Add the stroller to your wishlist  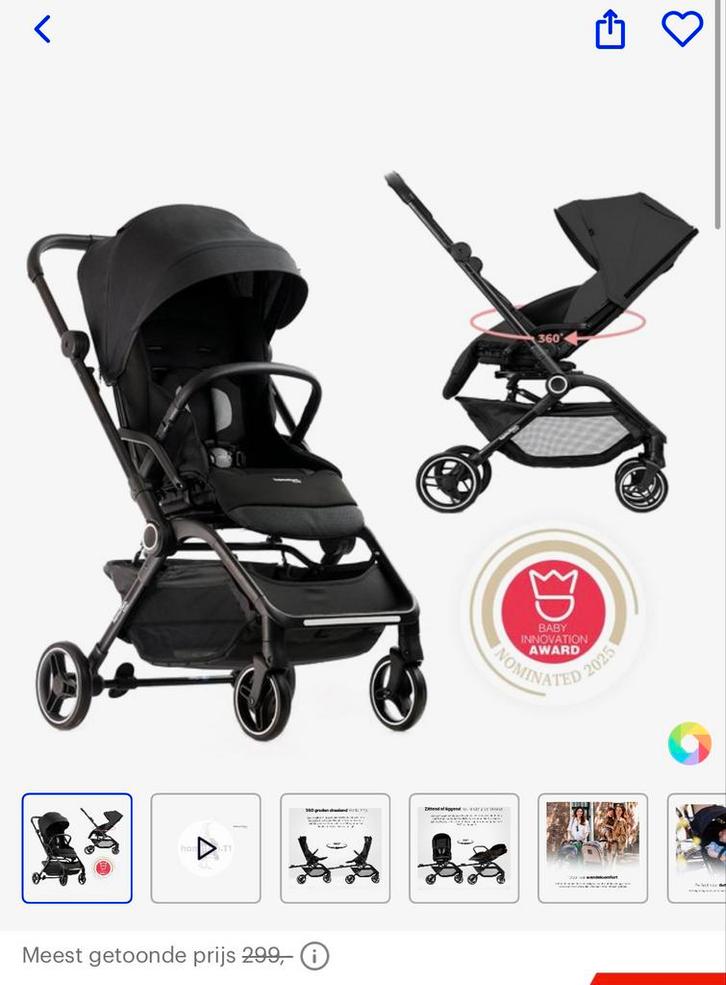[682, 29]
